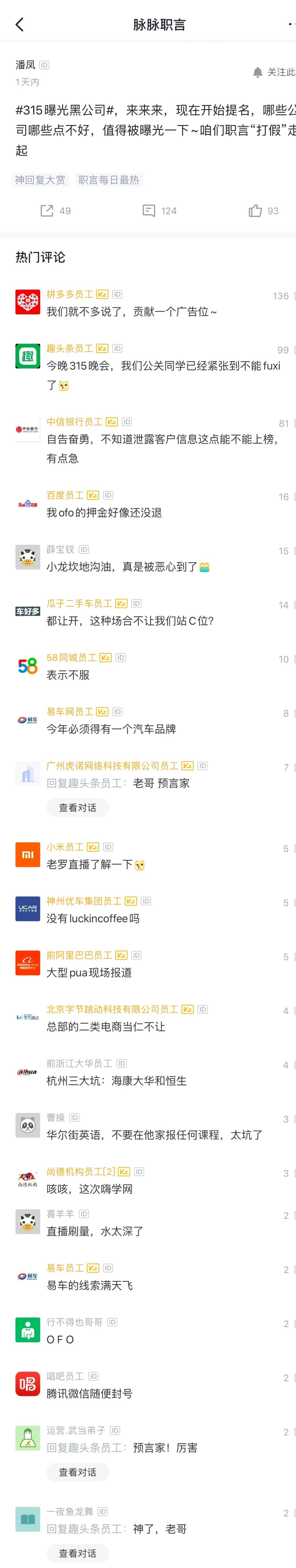Open the 神回复大赏 tag
The height and width of the screenshot is (1568, 296).
click(40, 180)
